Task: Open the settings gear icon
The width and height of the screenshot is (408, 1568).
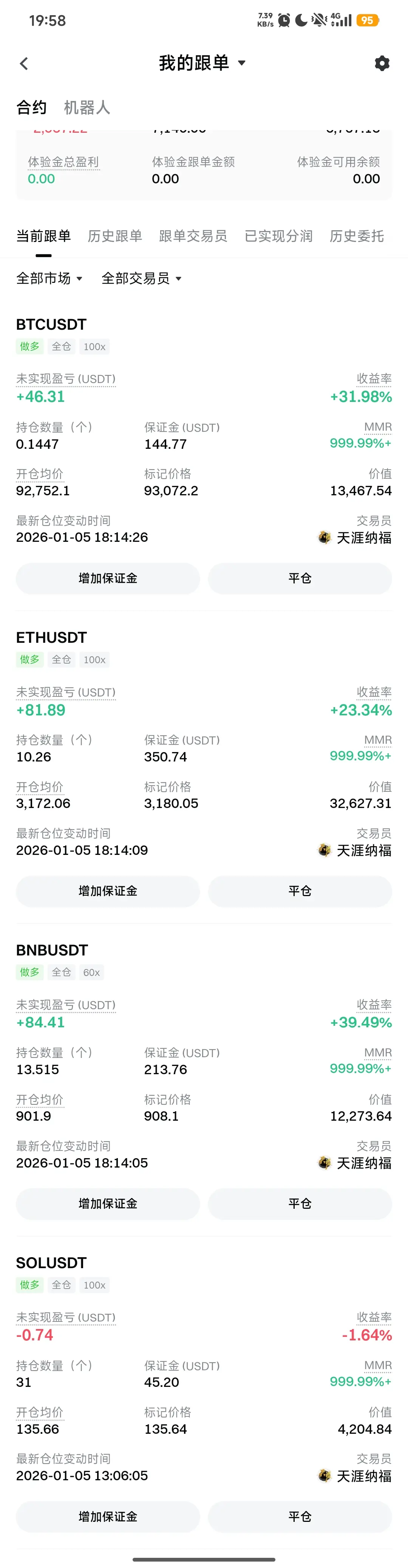Action: point(382,63)
